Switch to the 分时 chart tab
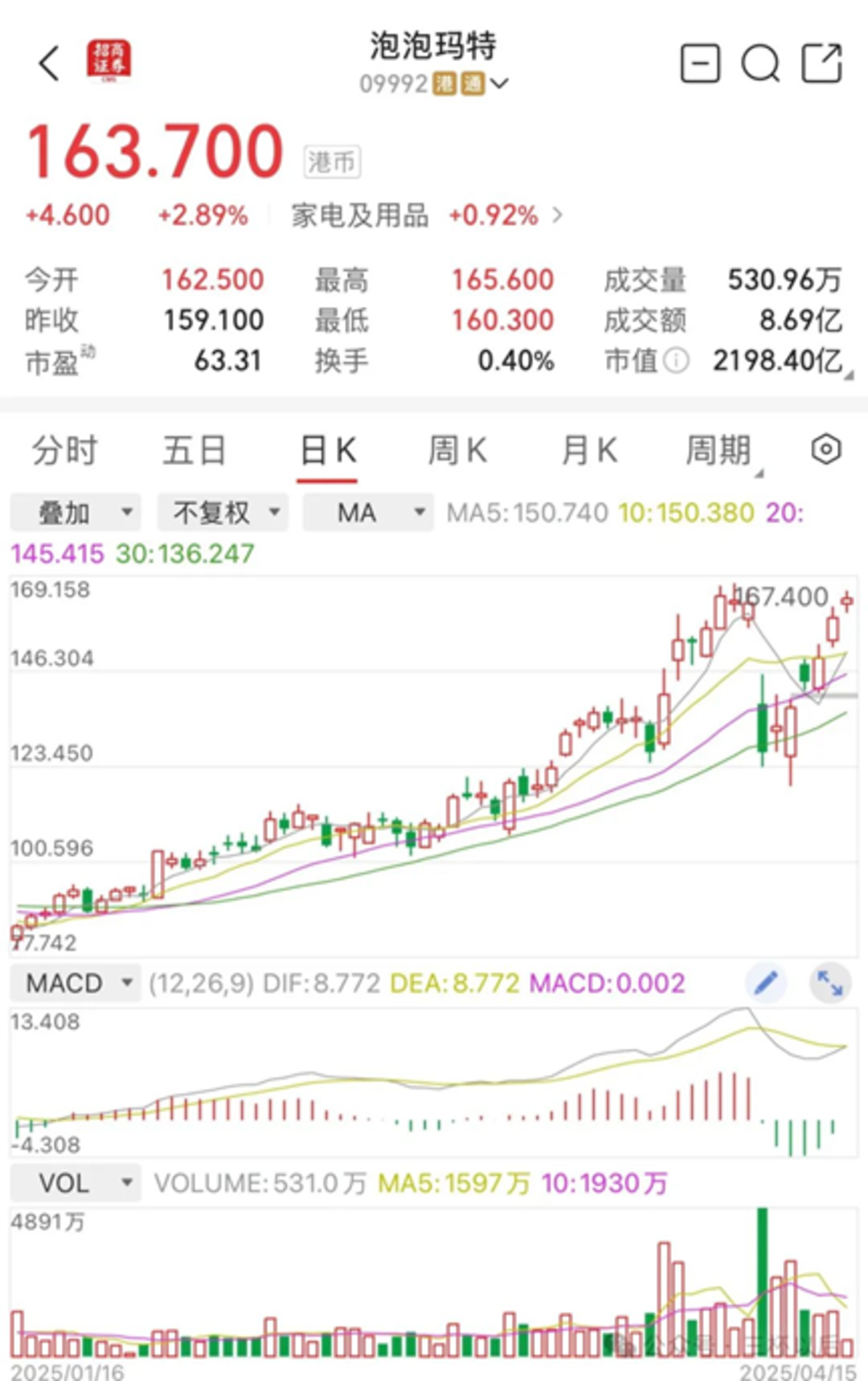Viewport: 868px width, 1381px height. coord(64,450)
